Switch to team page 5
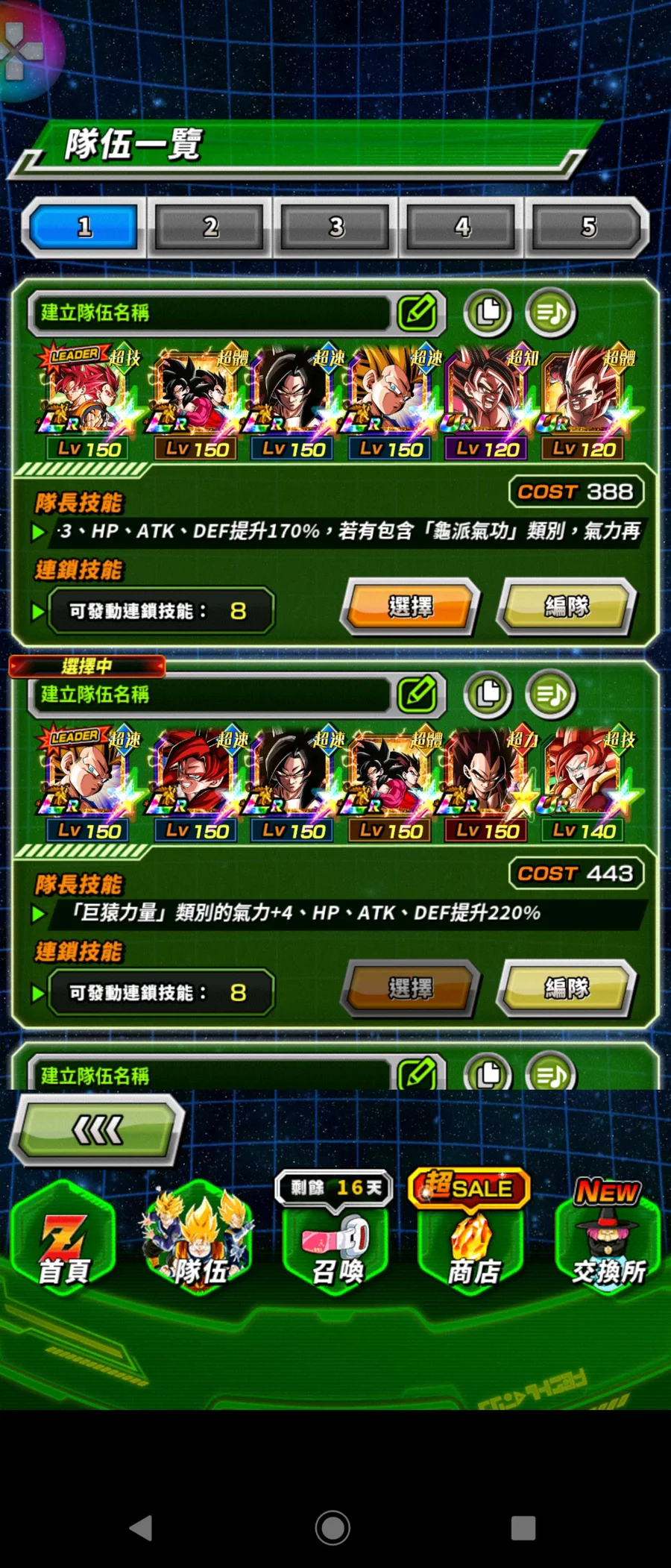The width and height of the screenshot is (671, 1568). pos(587,227)
